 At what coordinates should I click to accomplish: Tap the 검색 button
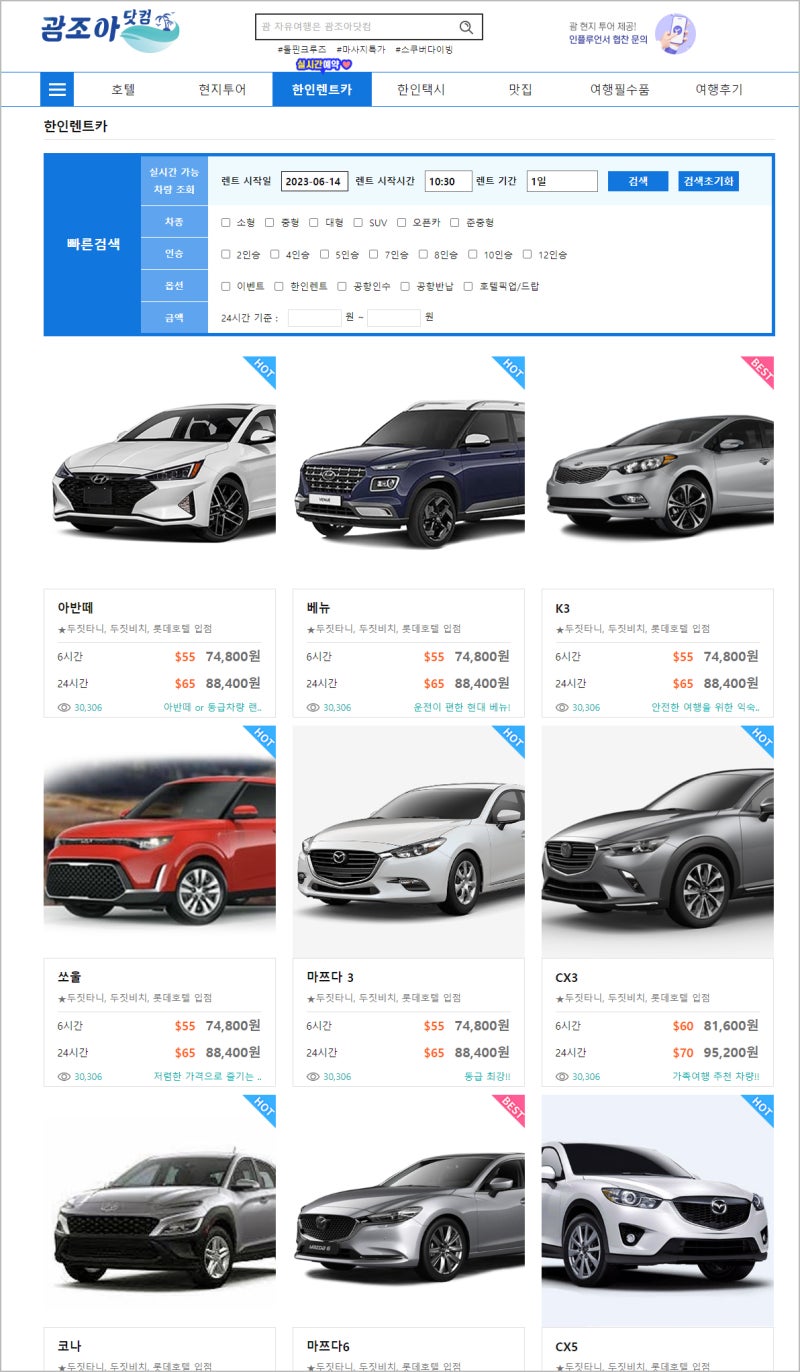(x=638, y=181)
